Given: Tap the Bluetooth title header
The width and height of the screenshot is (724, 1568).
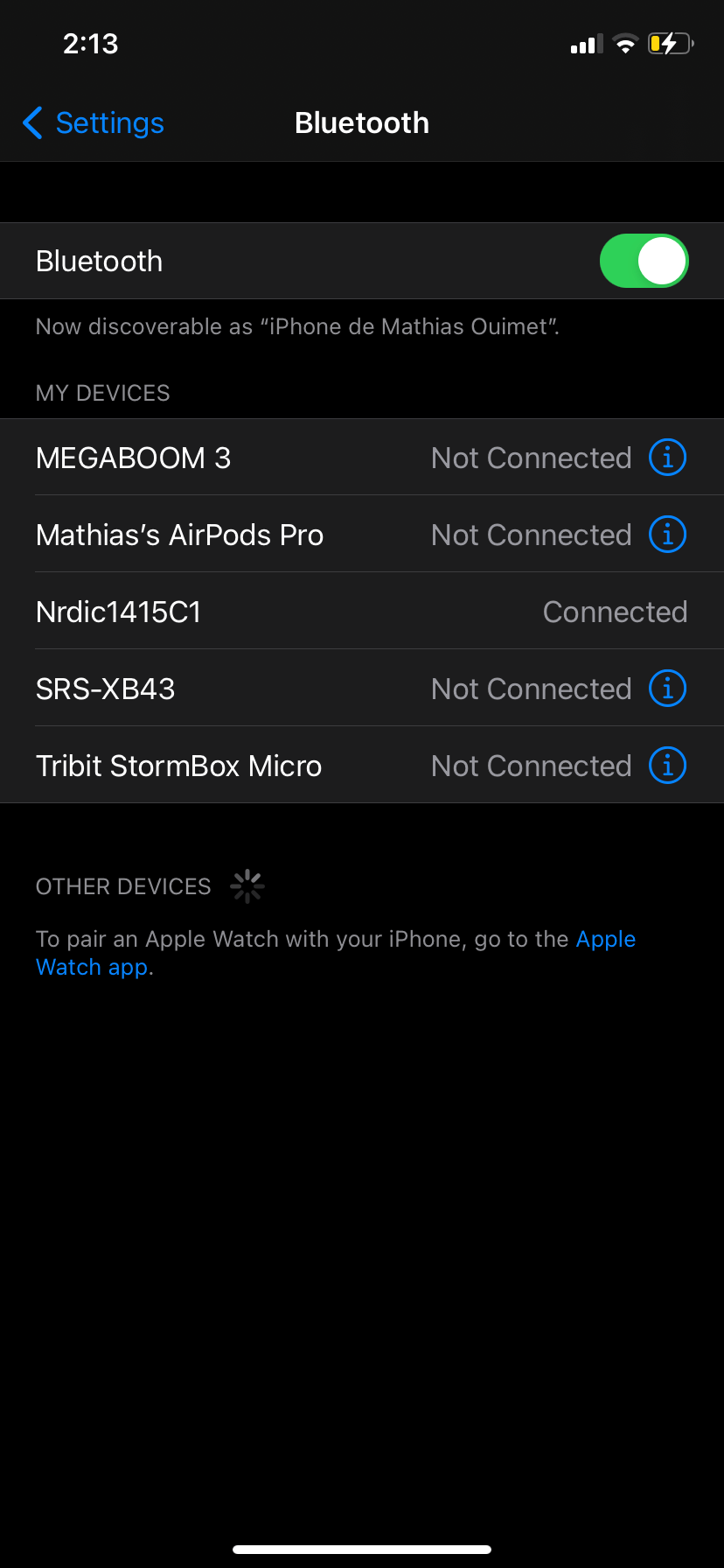Looking at the screenshot, I should coord(362,122).
